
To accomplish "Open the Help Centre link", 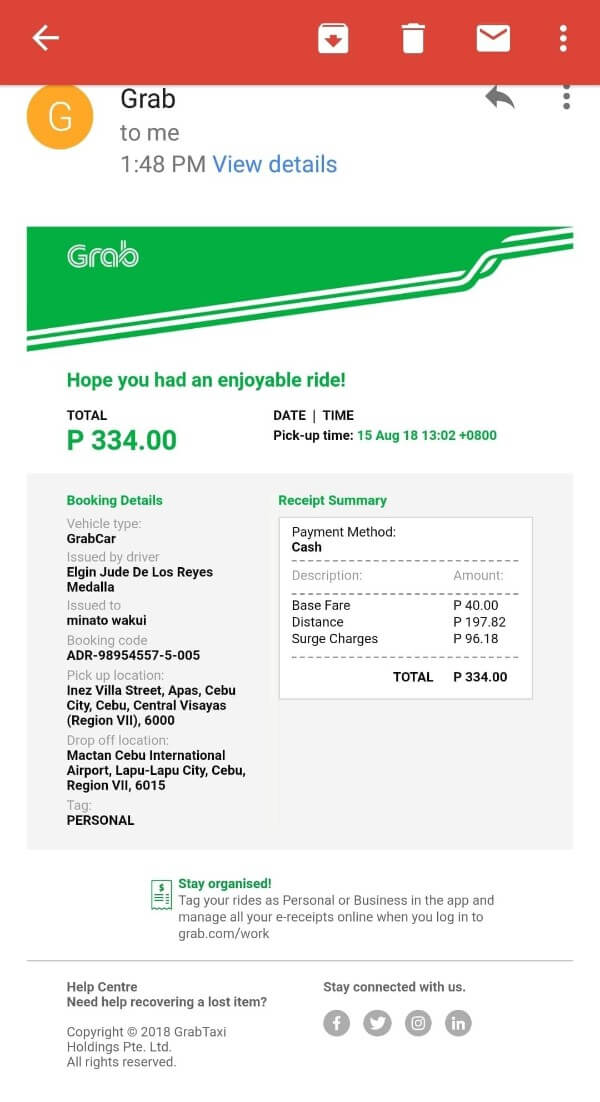I will (x=102, y=986).
